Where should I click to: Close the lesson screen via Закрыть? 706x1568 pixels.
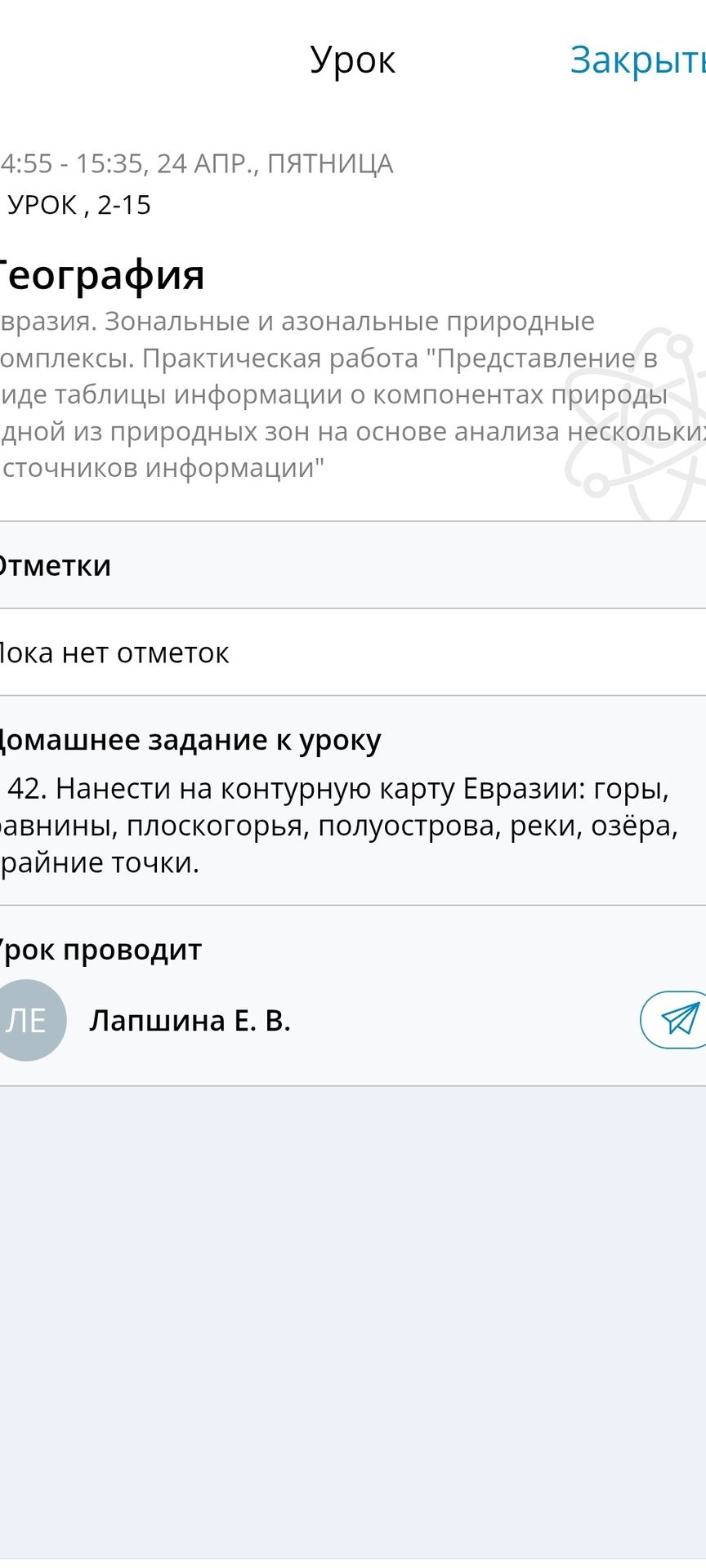638,60
